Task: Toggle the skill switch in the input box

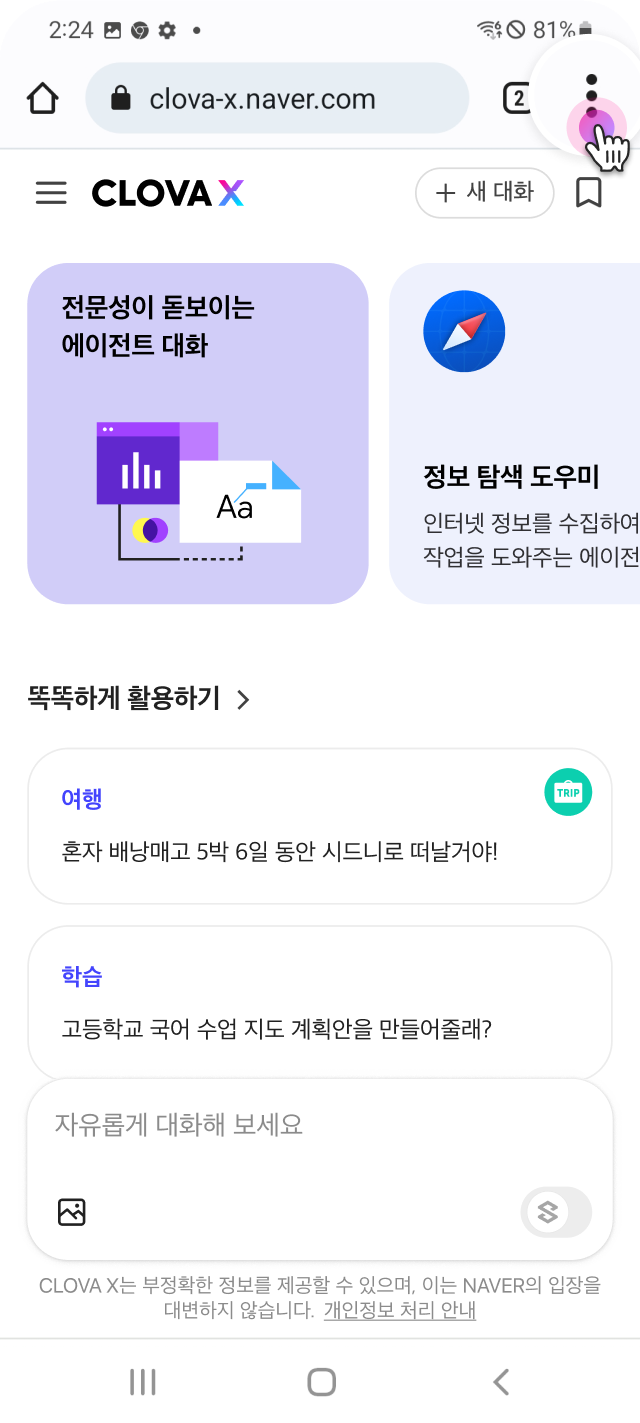Action: [556, 1213]
